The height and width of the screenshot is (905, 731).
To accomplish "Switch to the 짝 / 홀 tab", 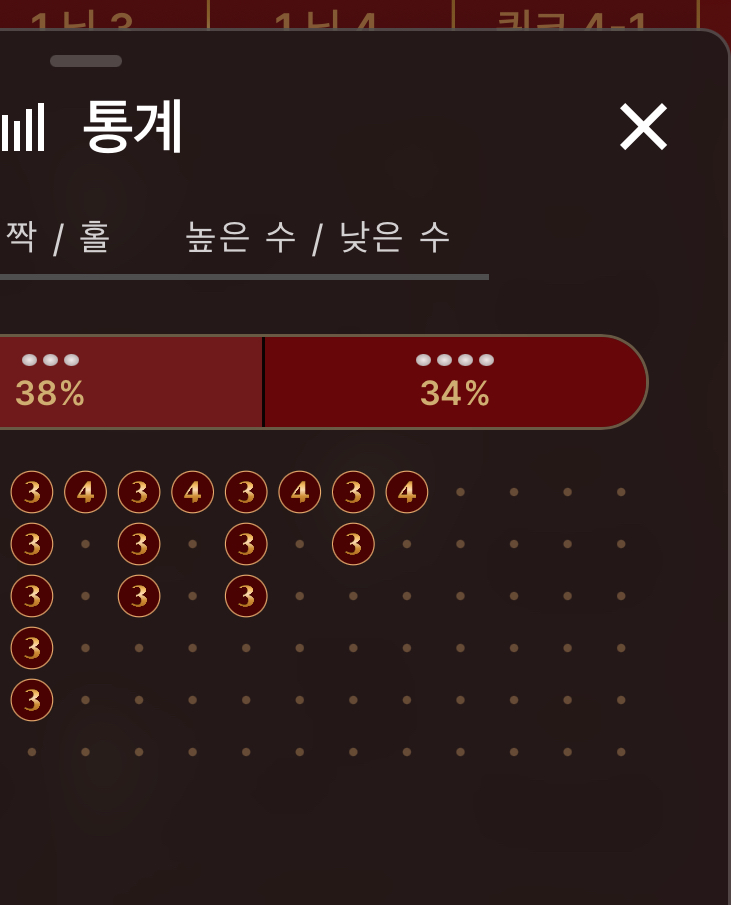I will pyautogui.click(x=57, y=238).
